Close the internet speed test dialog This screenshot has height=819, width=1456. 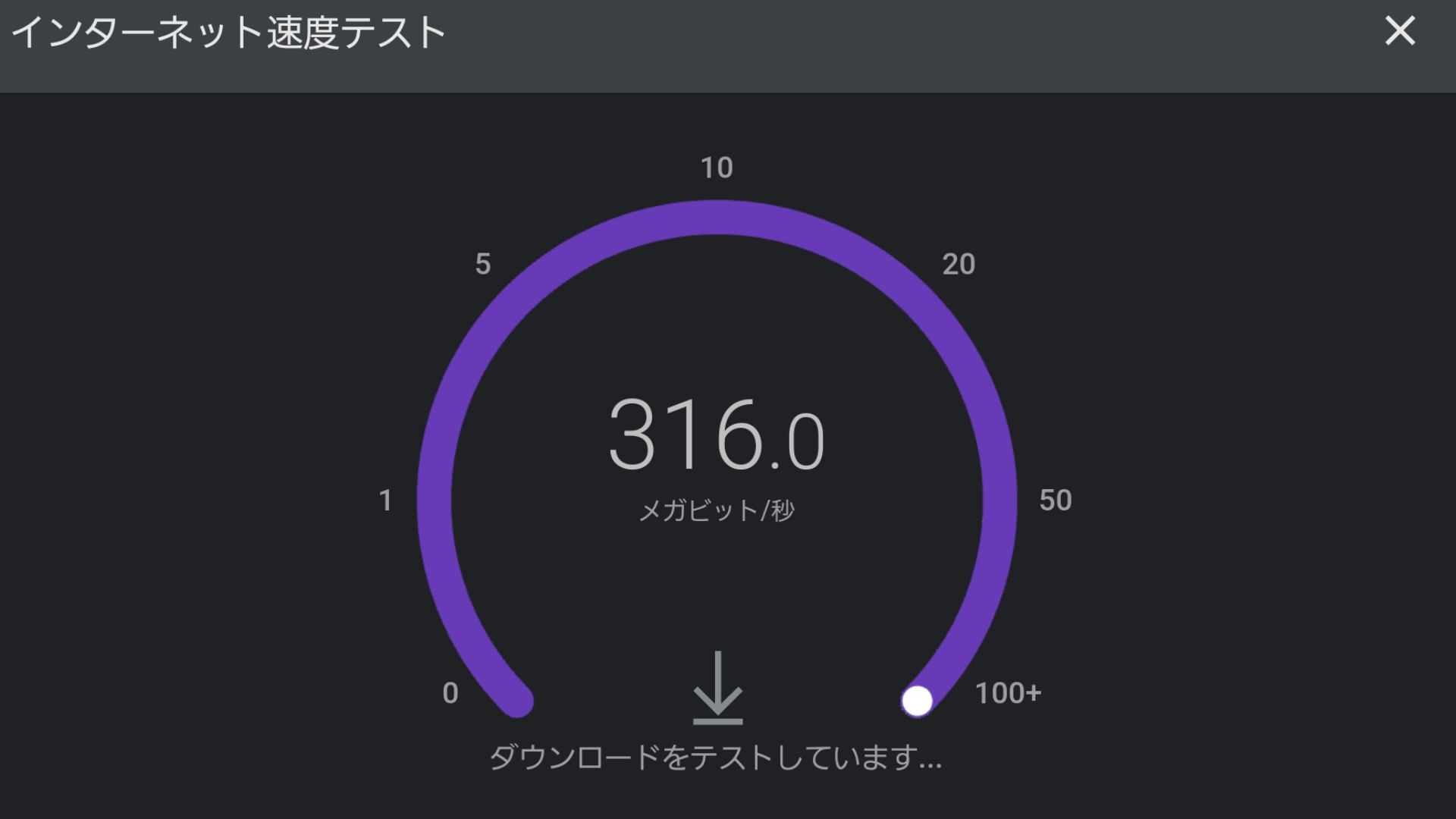(1399, 31)
